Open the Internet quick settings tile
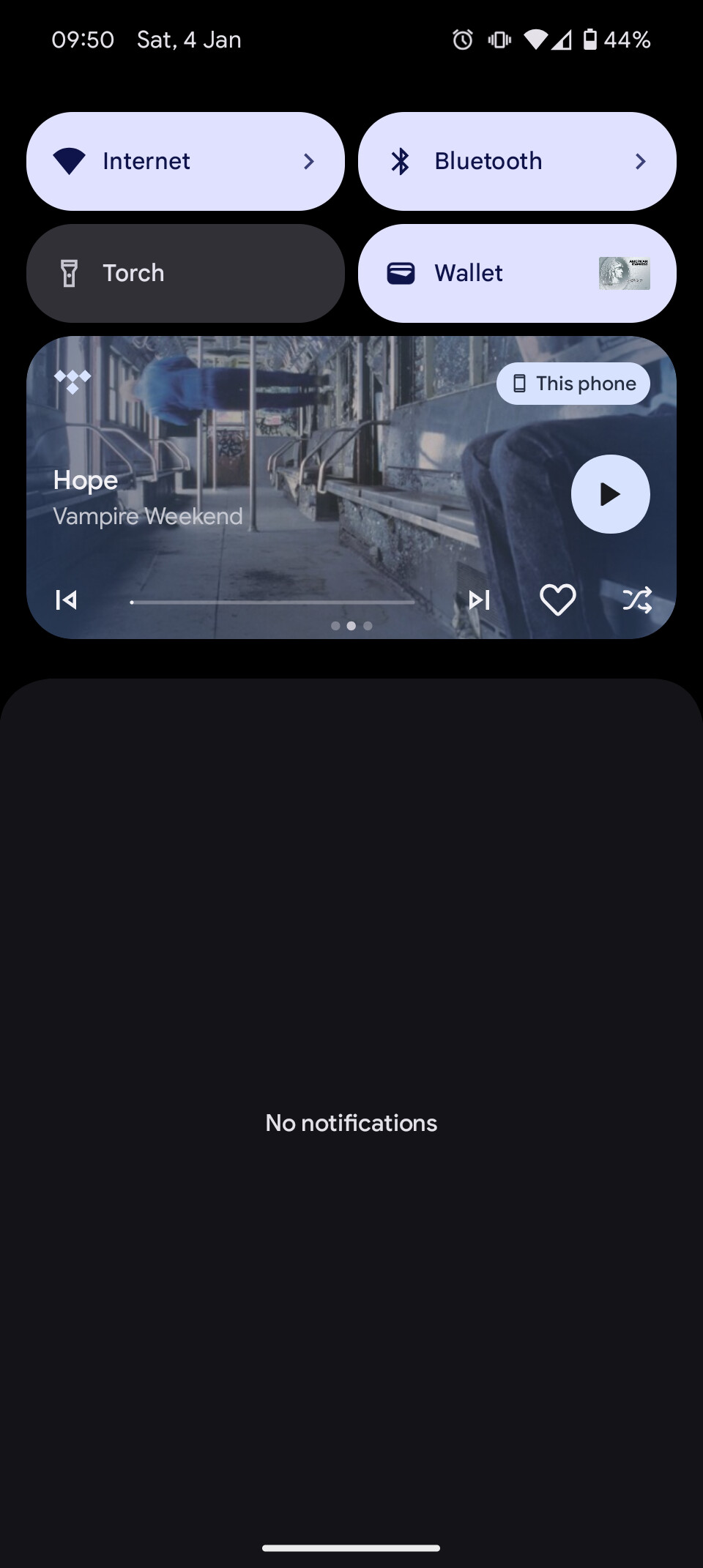 click(x=185, y=161)
